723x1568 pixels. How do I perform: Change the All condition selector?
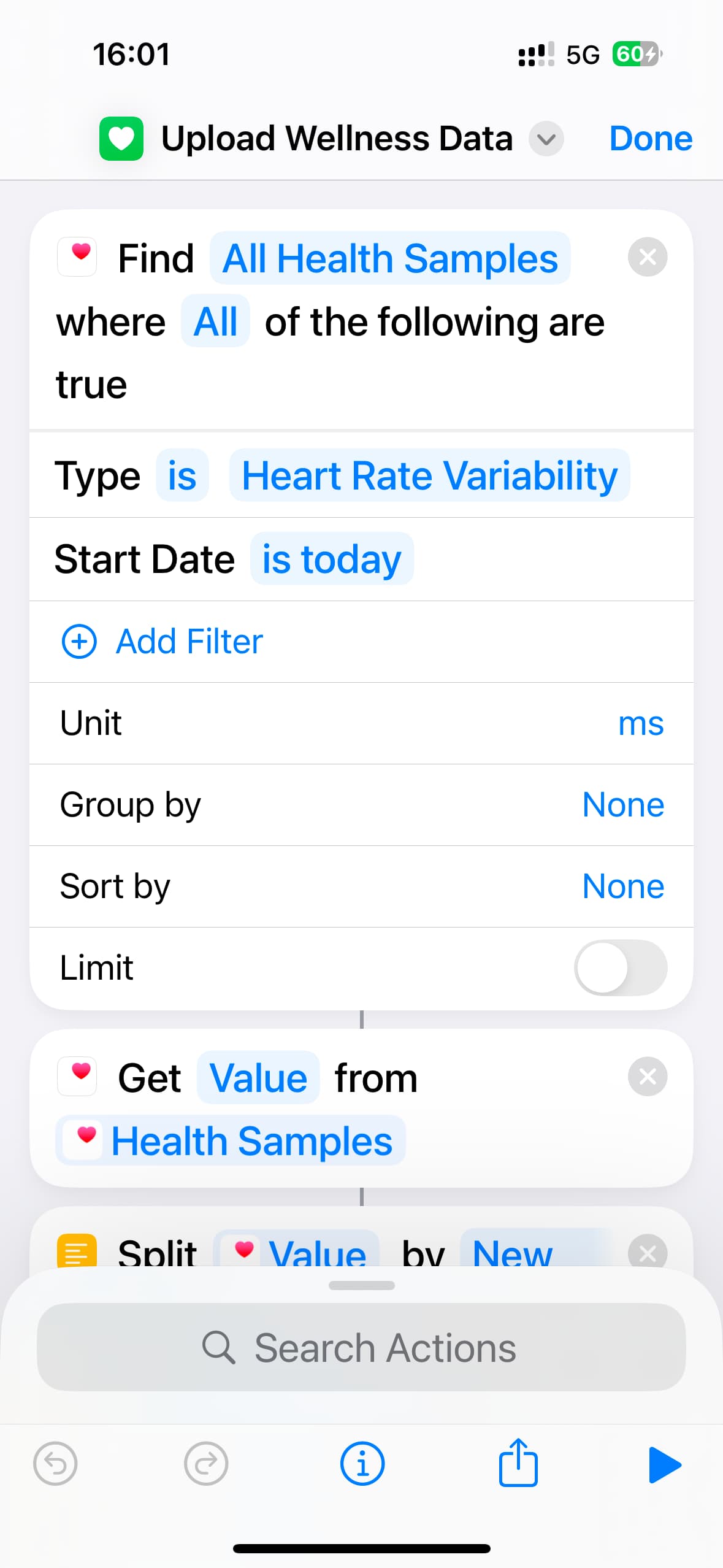tap(215, 321)
